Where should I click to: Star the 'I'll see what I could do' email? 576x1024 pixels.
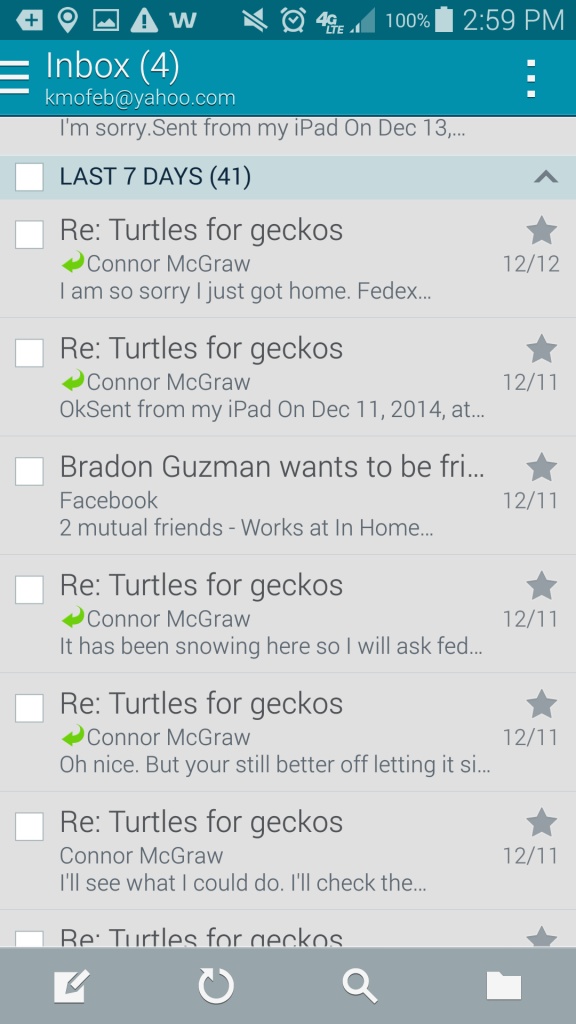(x=541, y=822)
